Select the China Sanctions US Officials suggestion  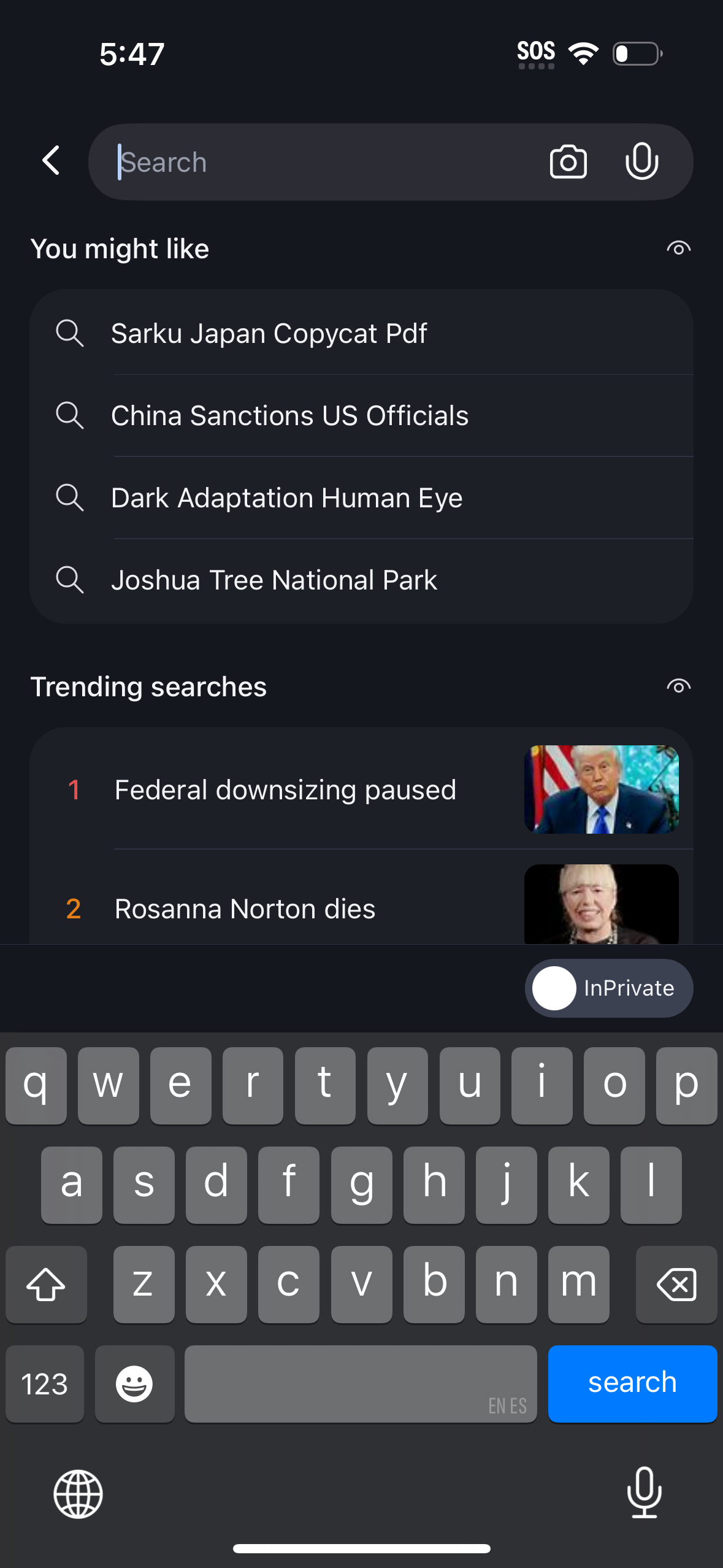[x=290, y=415]
